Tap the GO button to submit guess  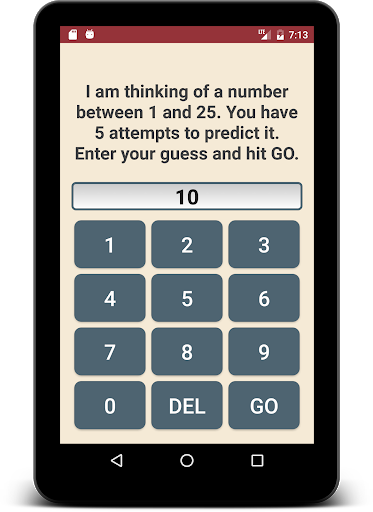[264, 405]
